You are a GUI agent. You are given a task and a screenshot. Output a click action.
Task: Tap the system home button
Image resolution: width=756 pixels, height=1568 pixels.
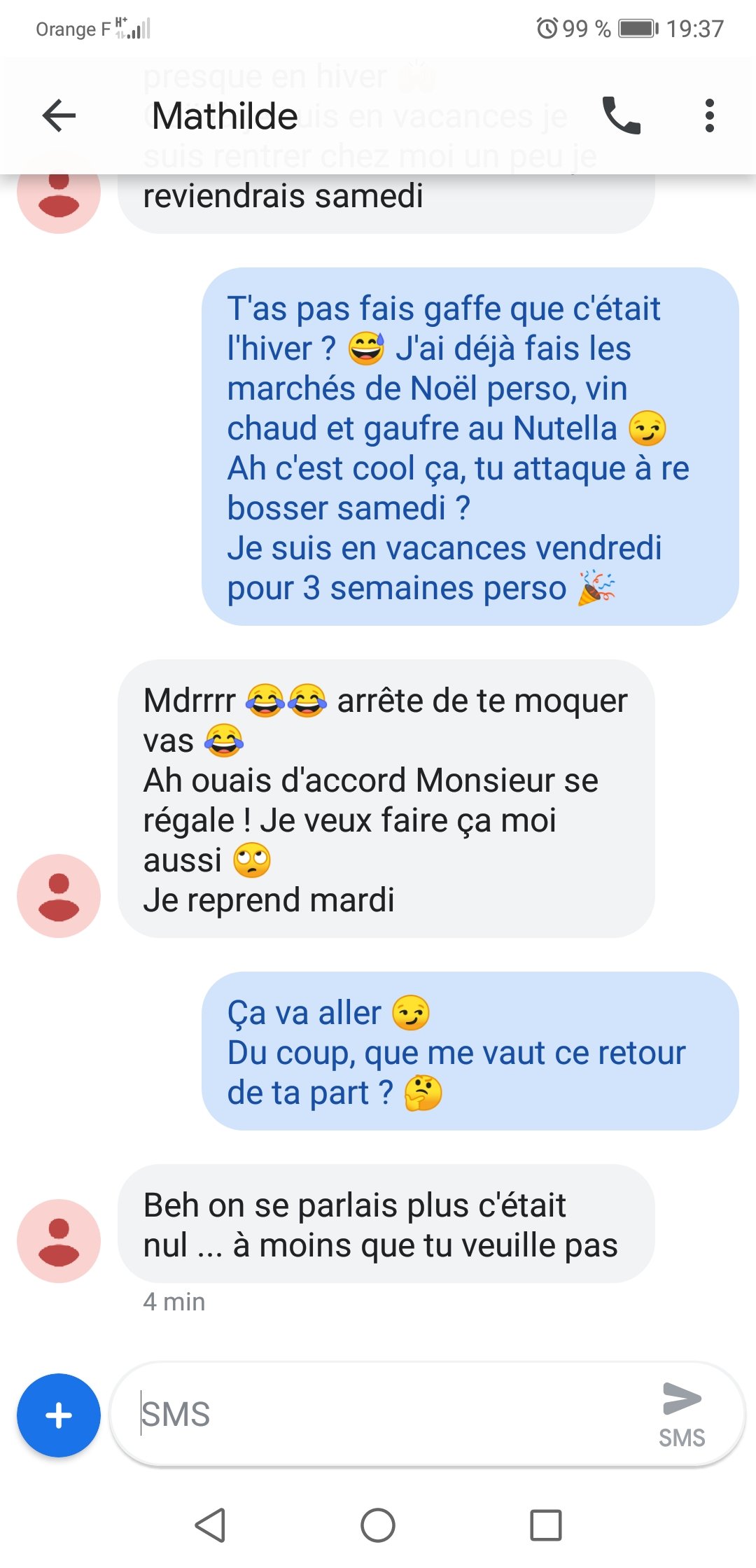point(378,1525)
